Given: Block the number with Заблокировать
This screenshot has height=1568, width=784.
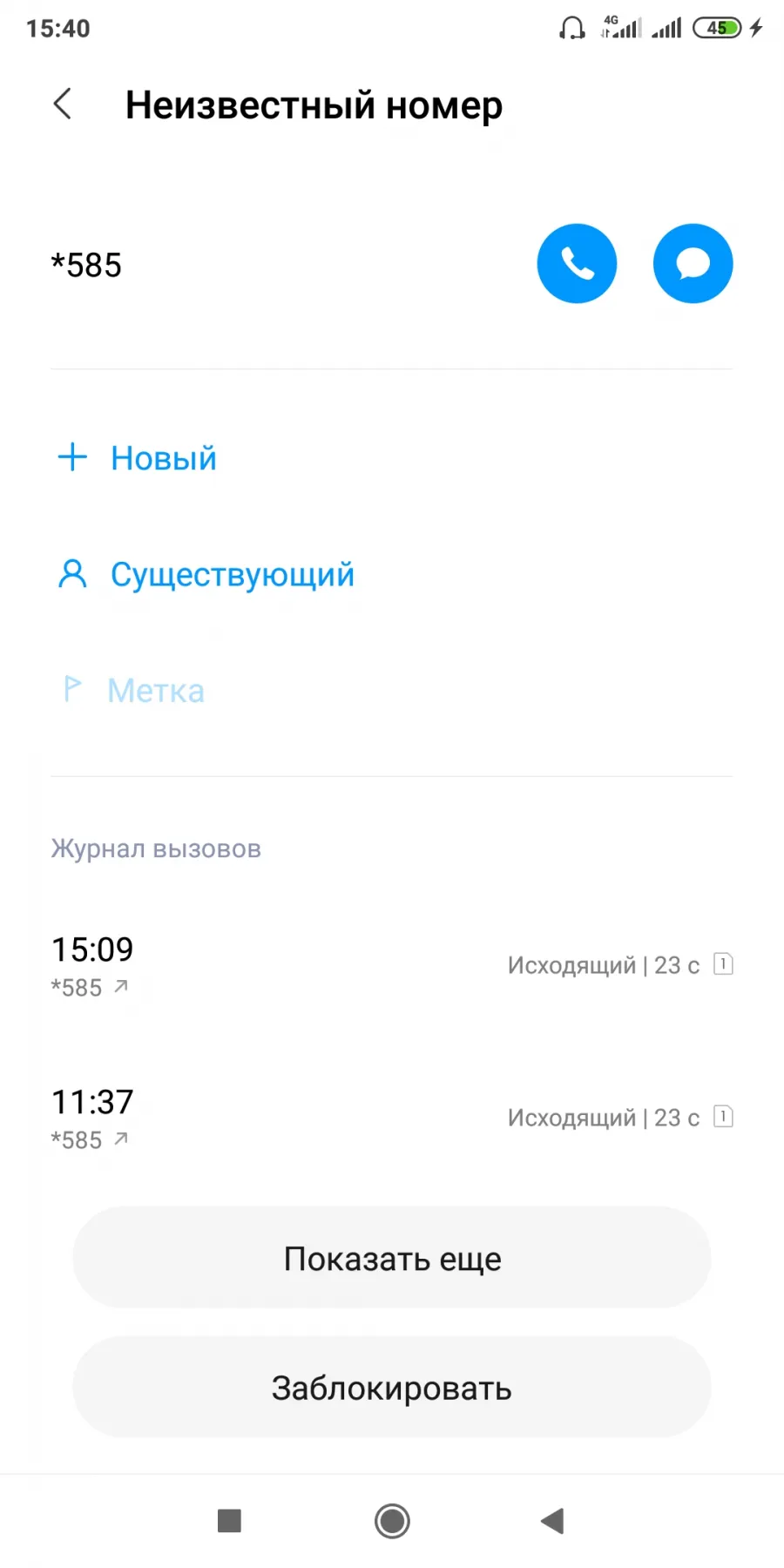Looking at the screenshot, I should point(392,1388).
